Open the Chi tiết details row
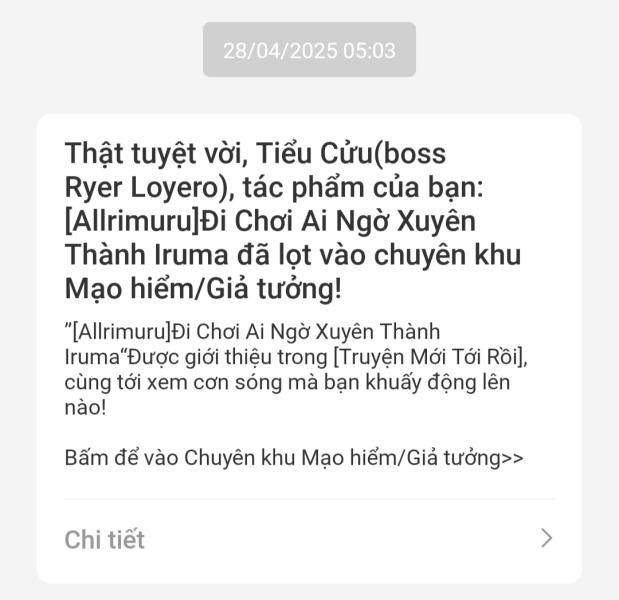Viewport: 619px width, 600px height. (x=308, y=539)
